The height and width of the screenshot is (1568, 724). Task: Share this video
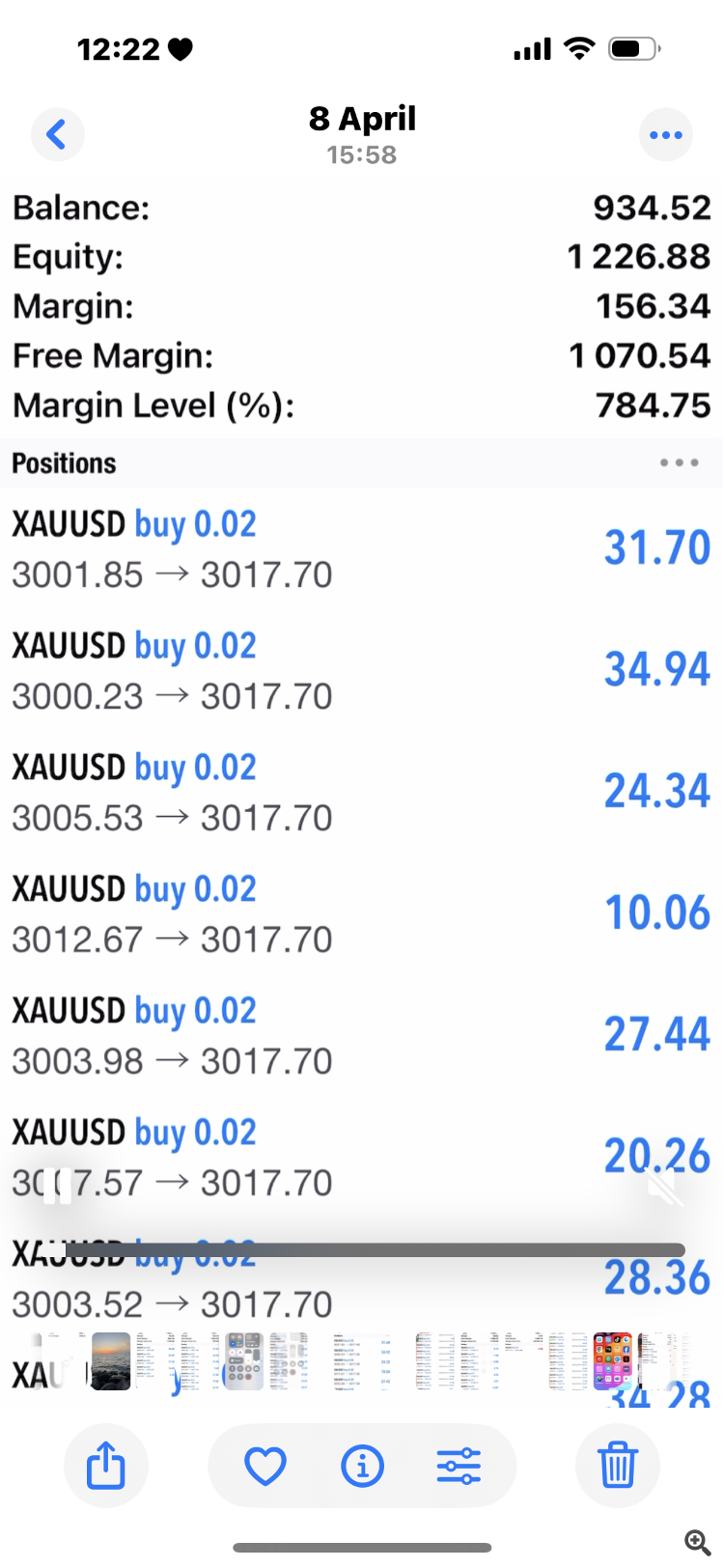tap(106, 1466)
